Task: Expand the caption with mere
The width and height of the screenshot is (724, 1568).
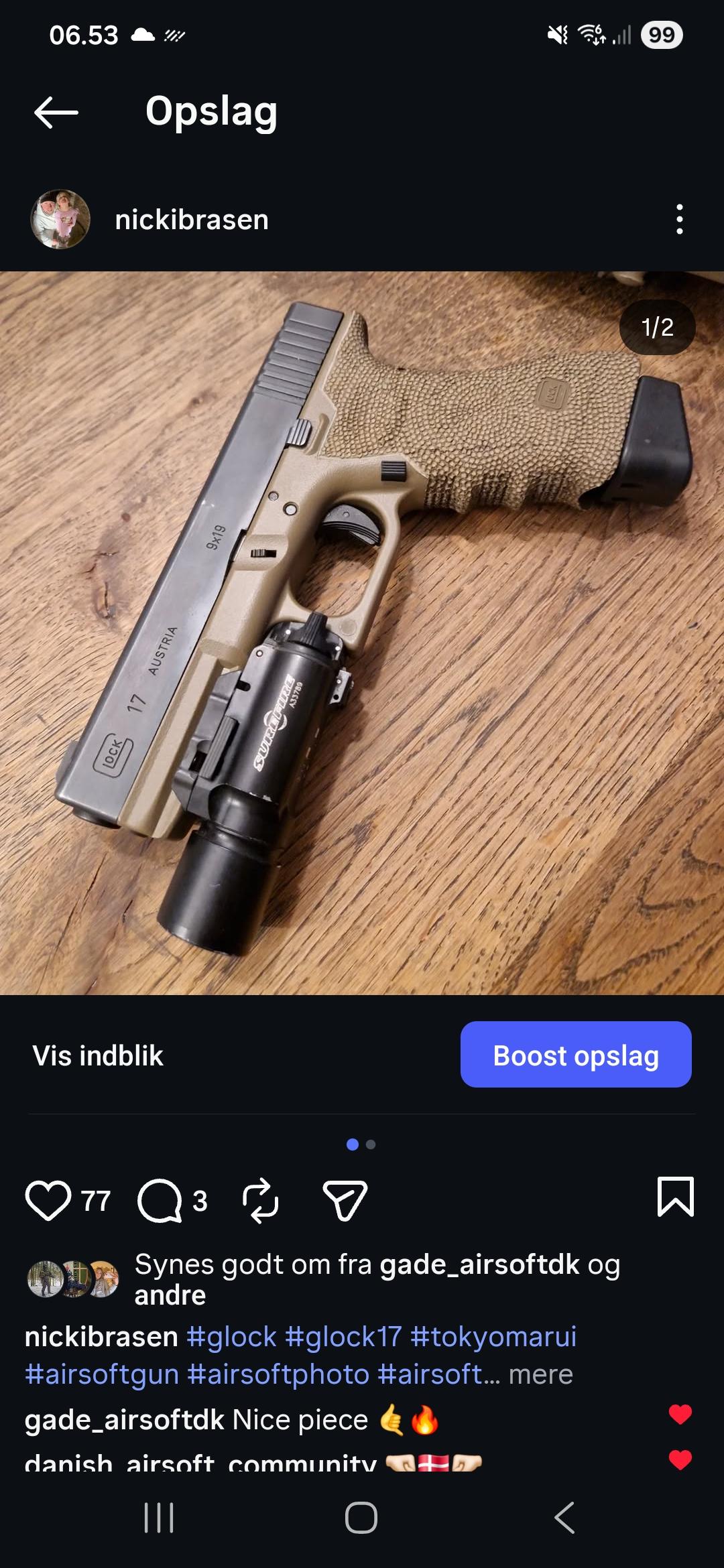Action: click(x=540, y=1374)
